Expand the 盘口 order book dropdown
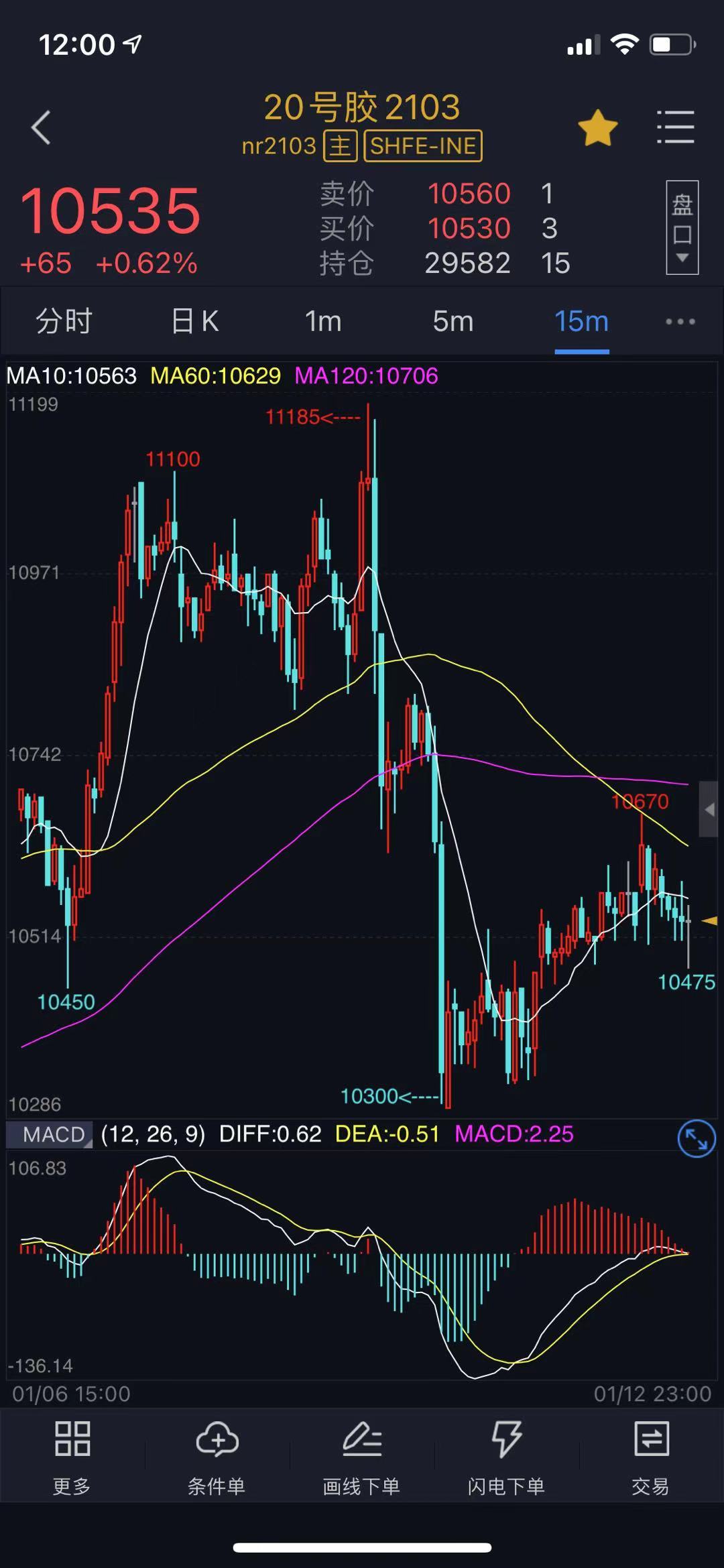Screen dimensions: 724x1568 [x=682, y=228]
